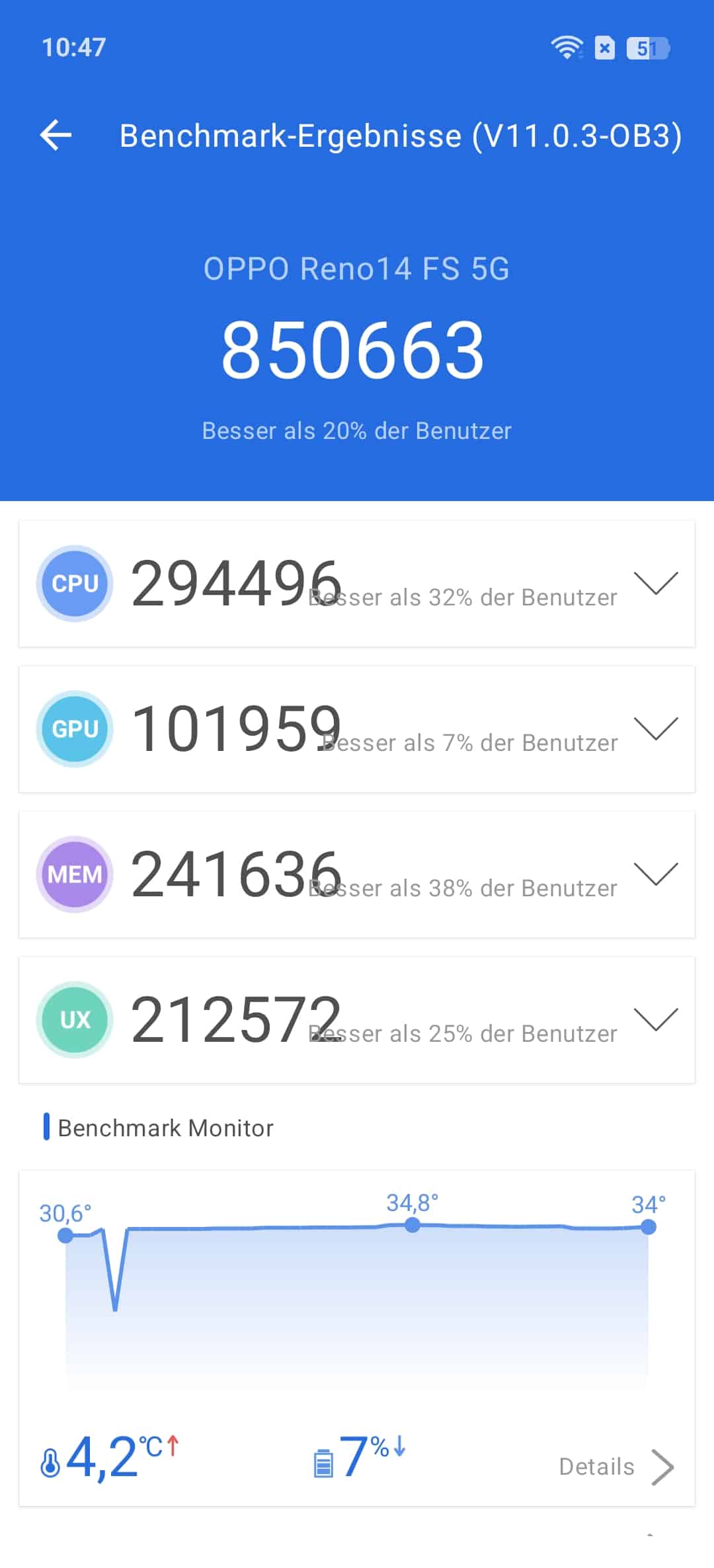Expand the GPU score breakdown
This screenshot has width=714, height=1568.
[x=655, y=728]
